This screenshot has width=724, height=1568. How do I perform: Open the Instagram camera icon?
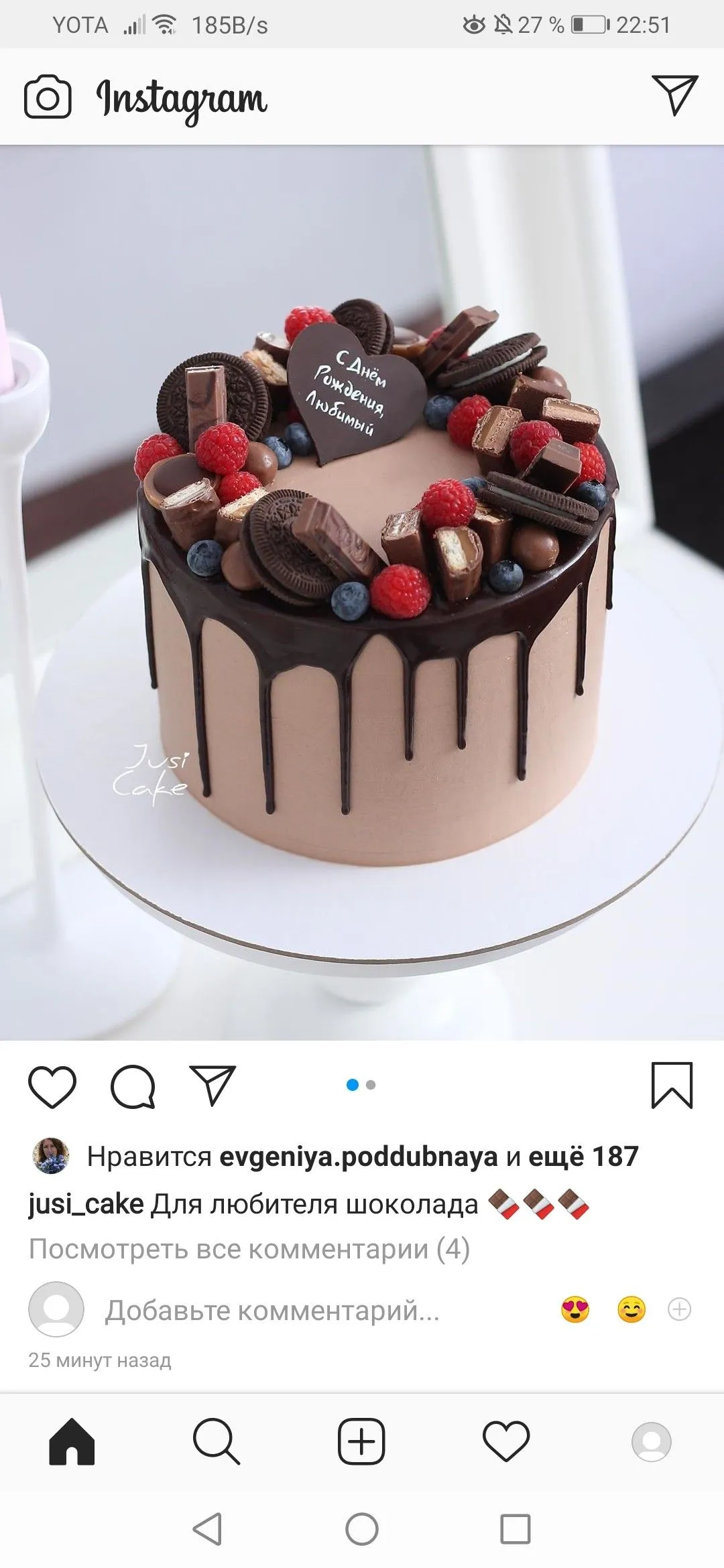(48, 98)
